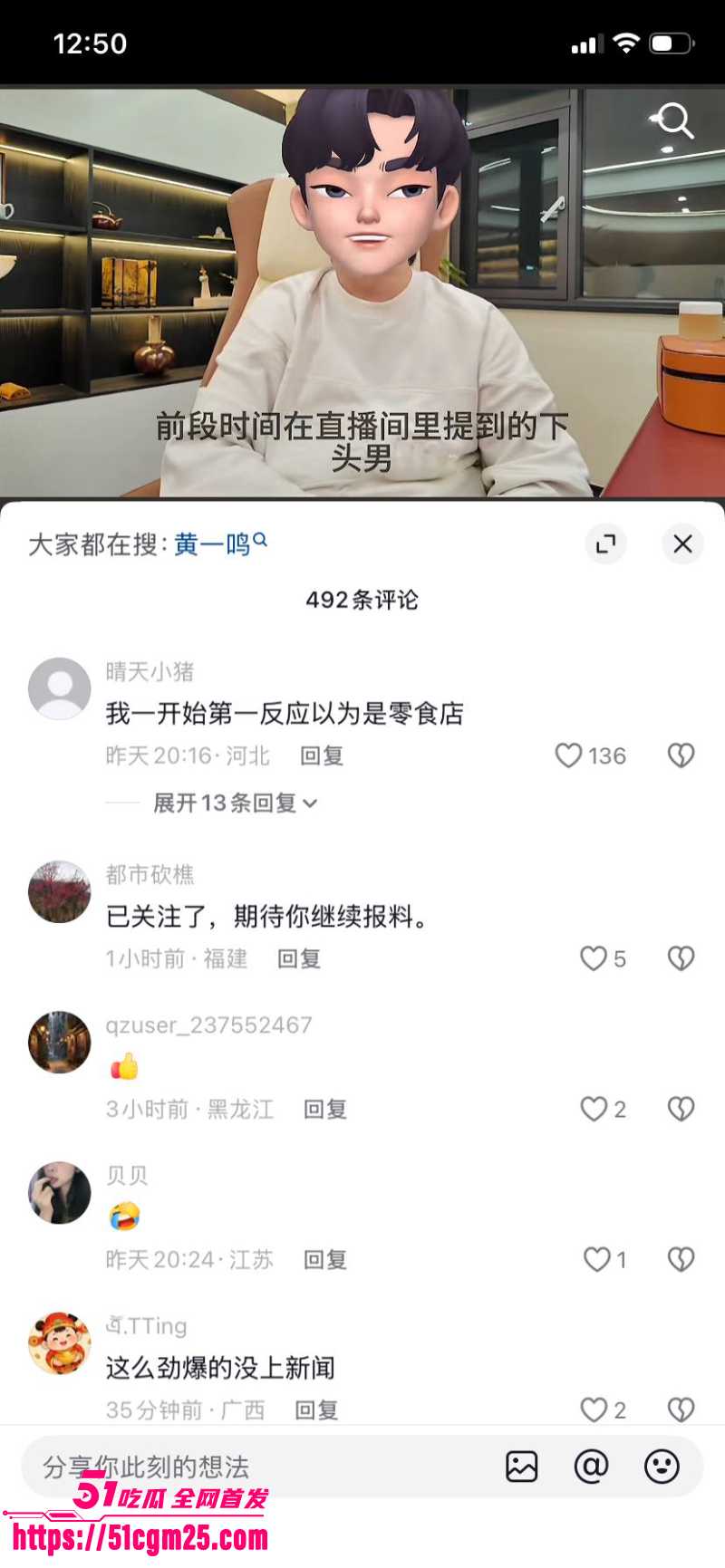The image size is (725, 1568).
Task: Tap the image attachment icon in comment bar
Action: coord(522,1465)
